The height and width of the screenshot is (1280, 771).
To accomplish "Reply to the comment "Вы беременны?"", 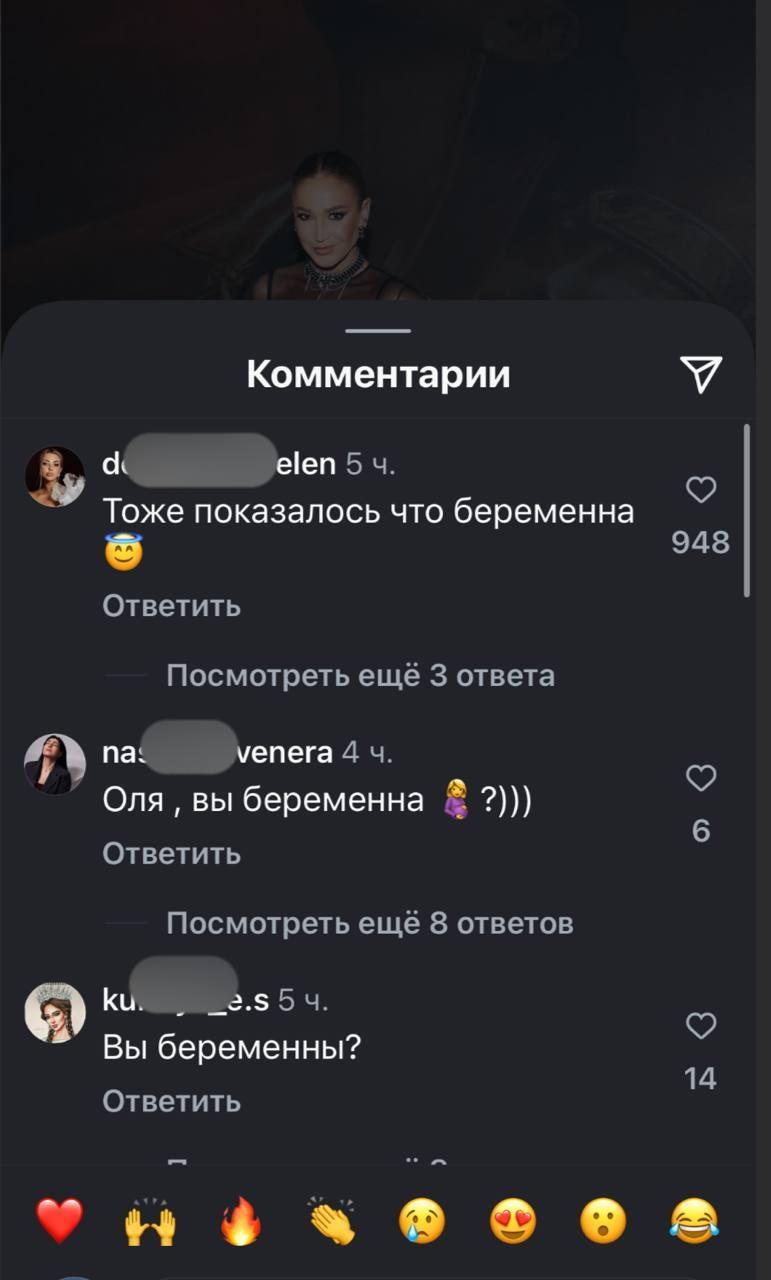I will (172, 1101).
